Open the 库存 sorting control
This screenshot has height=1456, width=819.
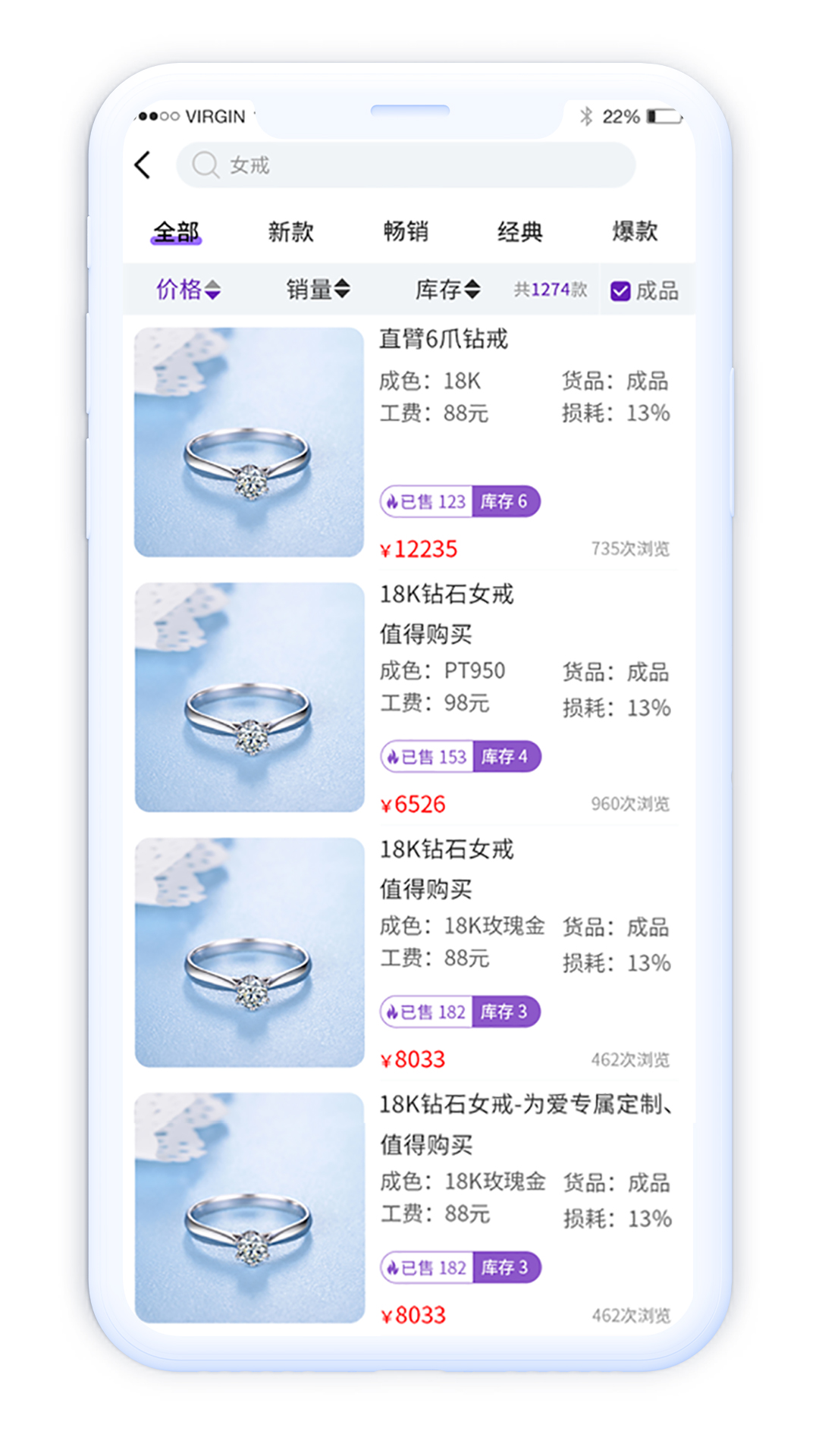[447, 290]
